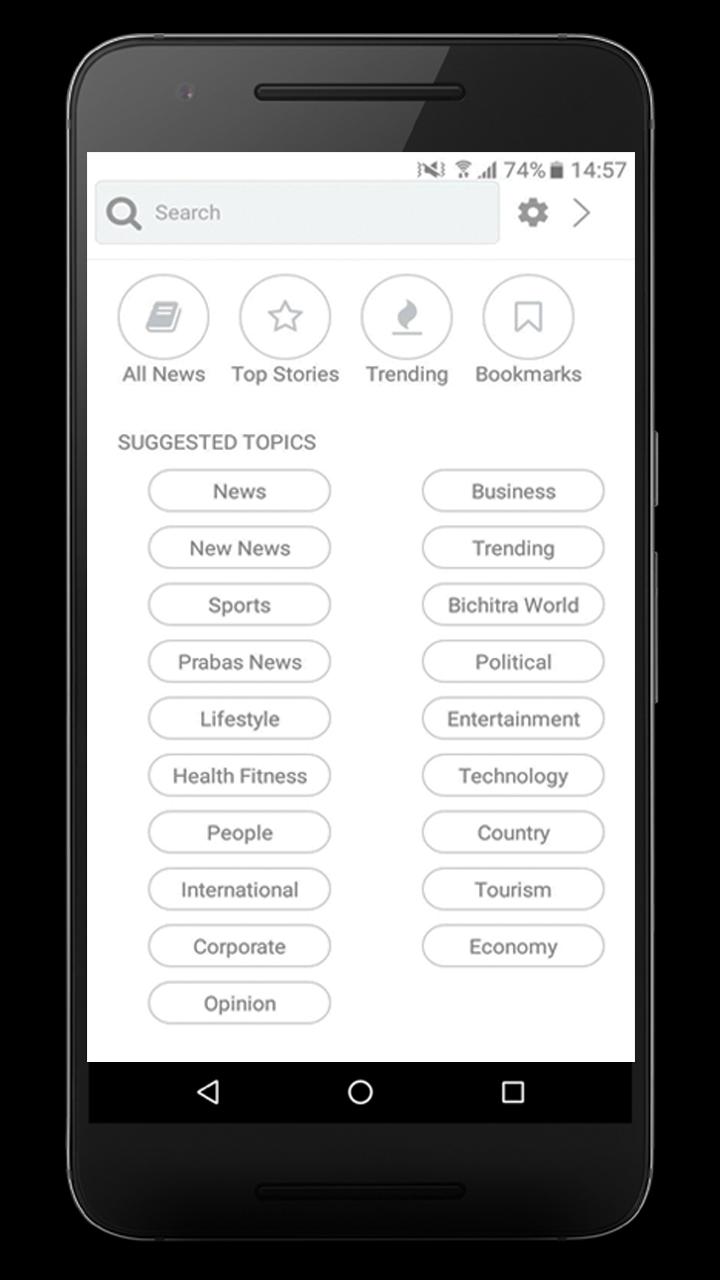This screenshot has width=720, height=1280.
Task: Select Entertainment topic
Action: pos(513,719)
